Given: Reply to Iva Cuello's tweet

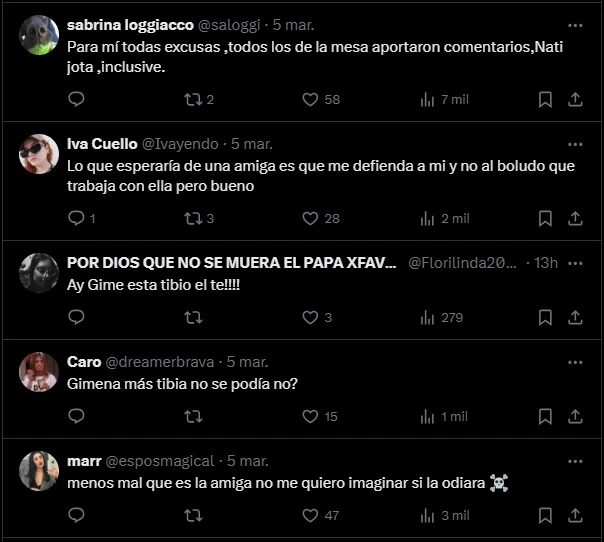Looking at the screenshot, I should click(77, 218).
